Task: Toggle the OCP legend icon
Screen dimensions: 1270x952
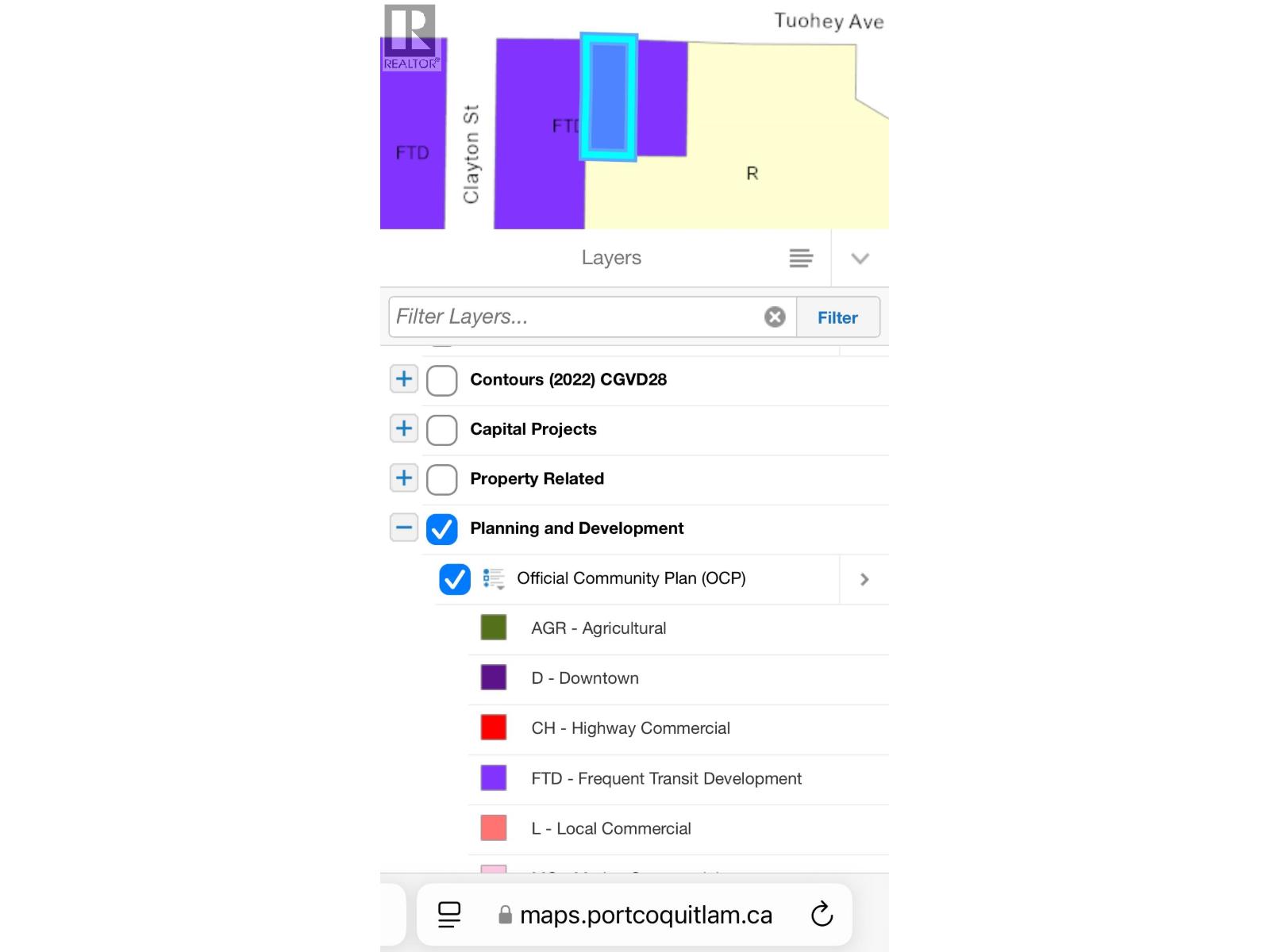Action: [493, 579]
